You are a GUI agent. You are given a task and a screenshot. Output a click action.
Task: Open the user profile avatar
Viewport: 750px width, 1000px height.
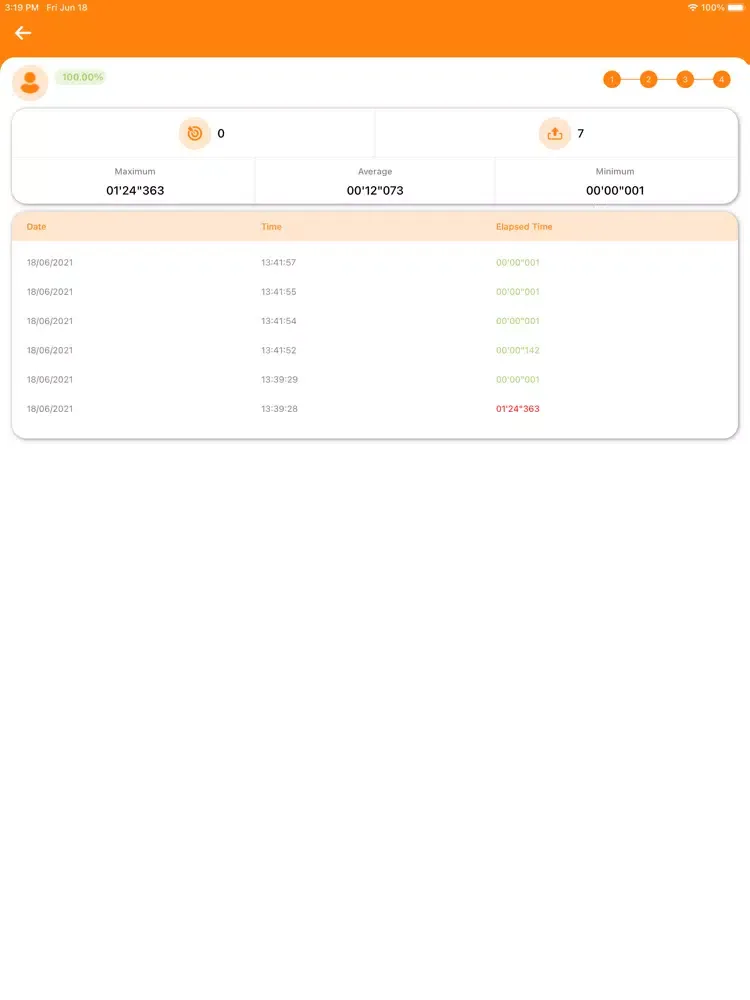(x=30, y=82)
